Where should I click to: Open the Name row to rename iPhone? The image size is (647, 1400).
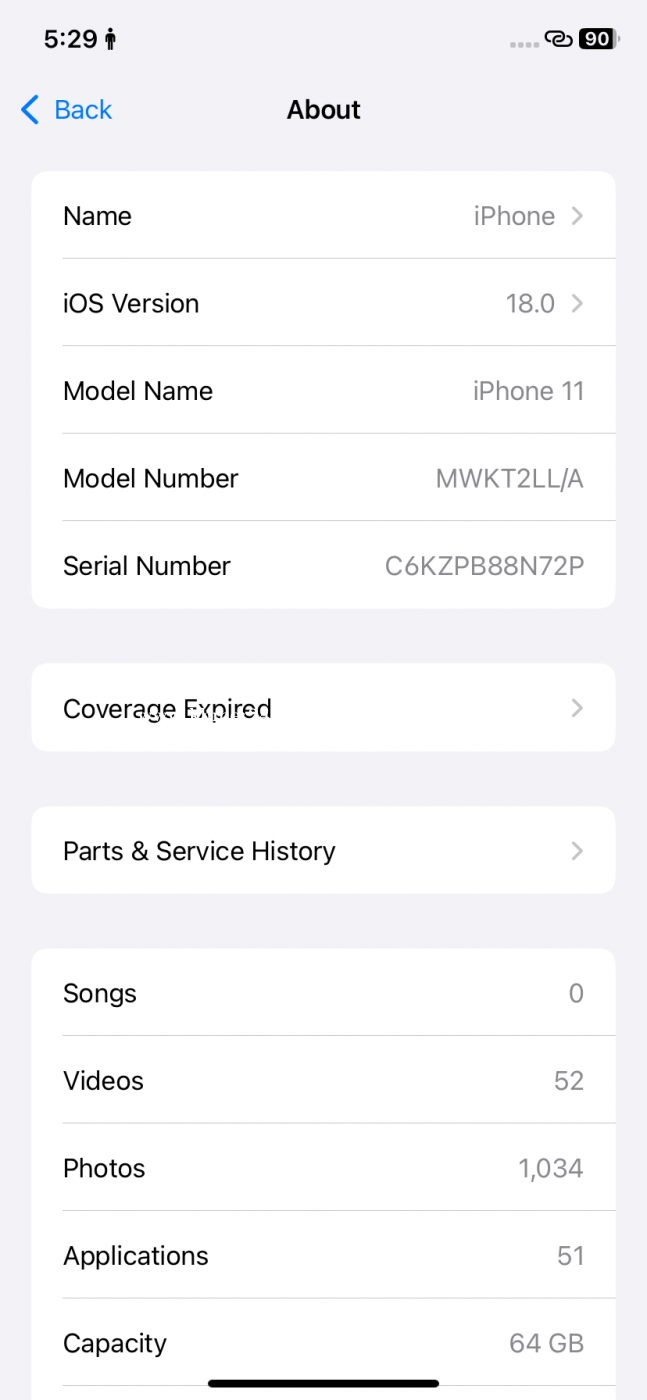323,216
